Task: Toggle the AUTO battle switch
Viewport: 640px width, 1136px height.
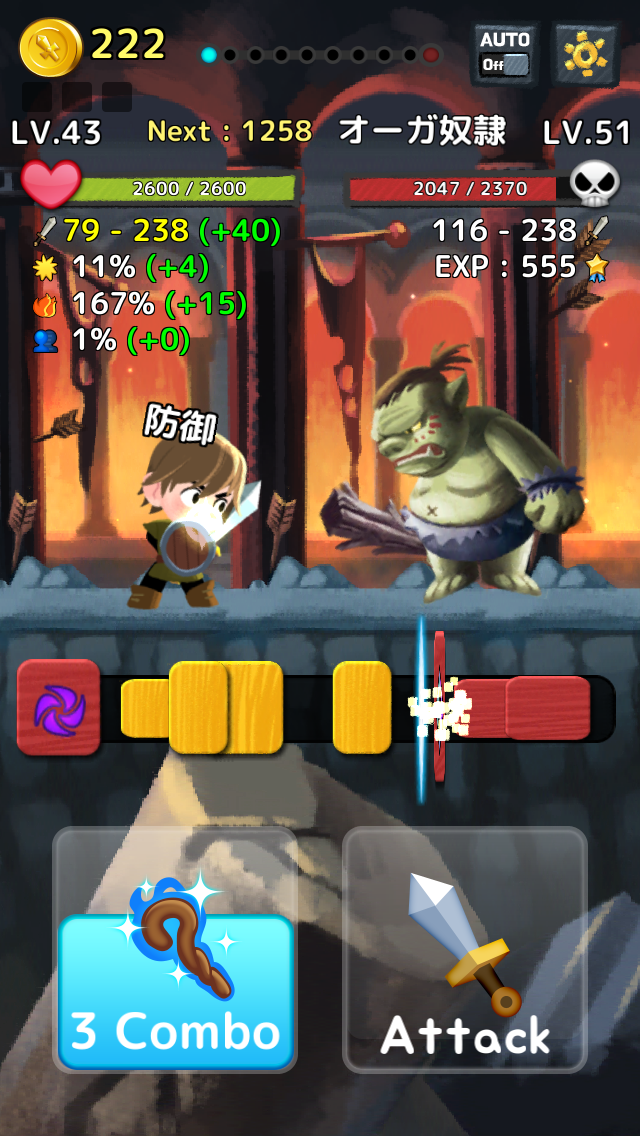Action: pos(504,53)
